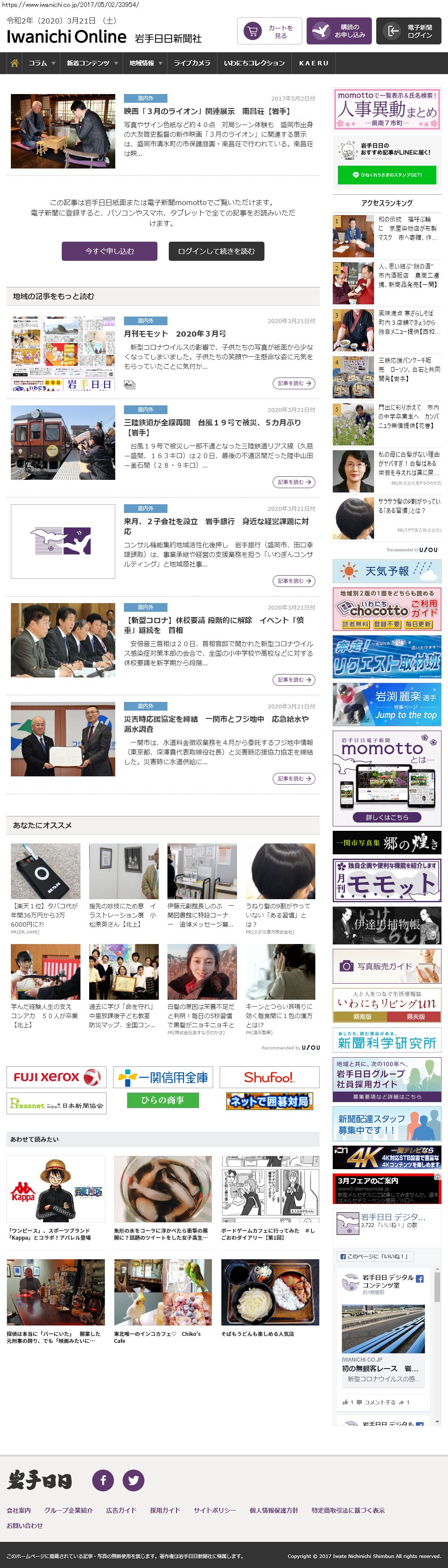
Task: Open the Facebook icon in the footer
Action: point(103,1480)
